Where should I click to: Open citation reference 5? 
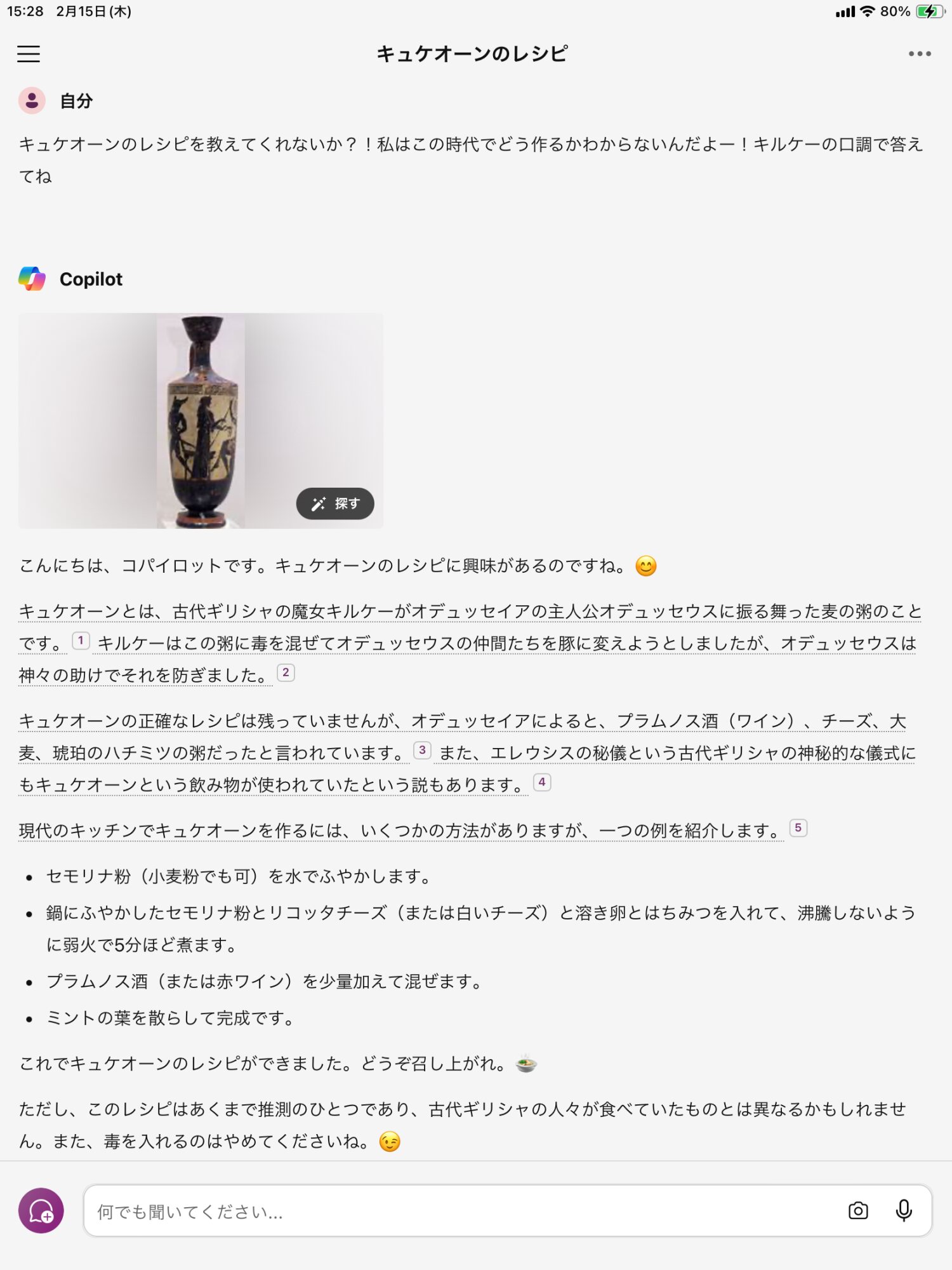tap(798, 828)
